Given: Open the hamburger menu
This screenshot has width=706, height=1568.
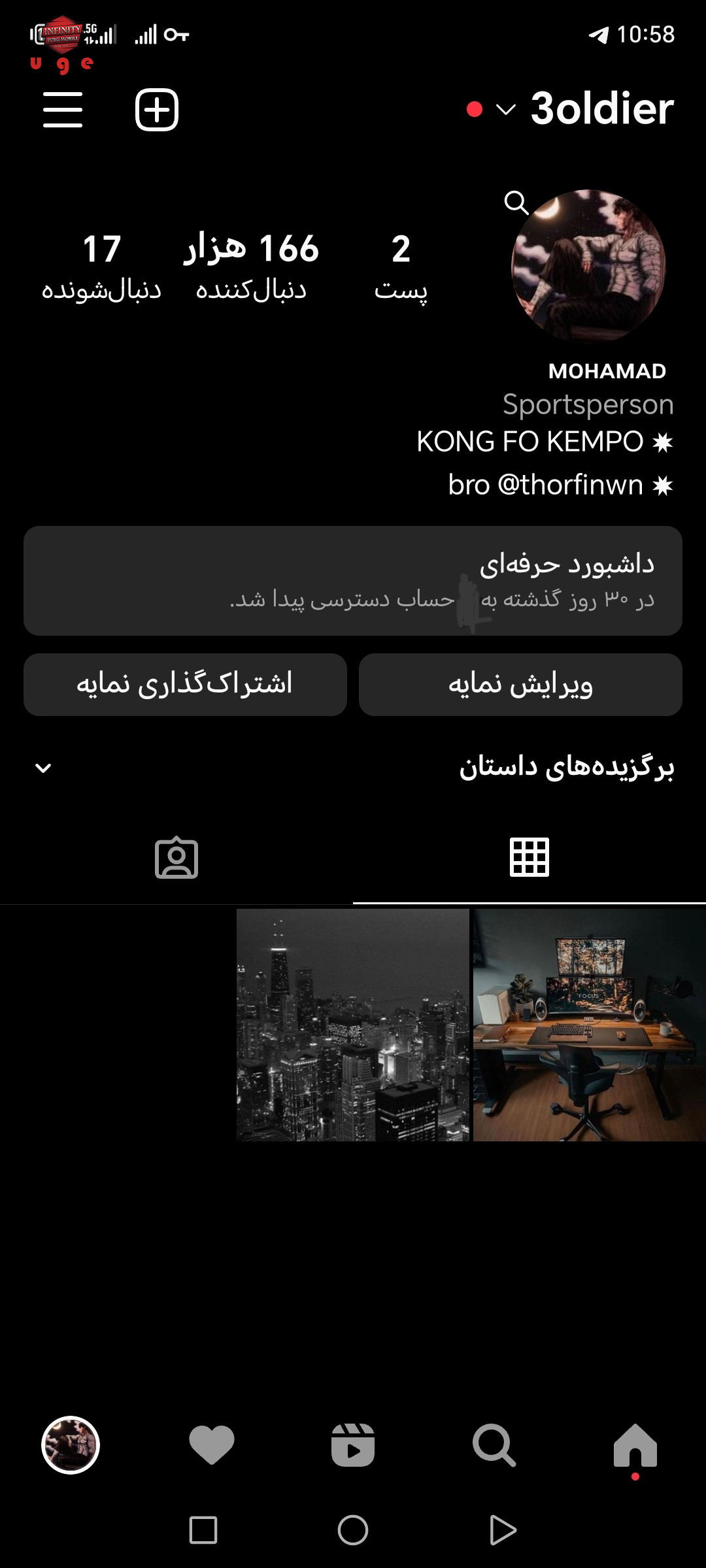Looking at the screenshot, I should point(63,109).
